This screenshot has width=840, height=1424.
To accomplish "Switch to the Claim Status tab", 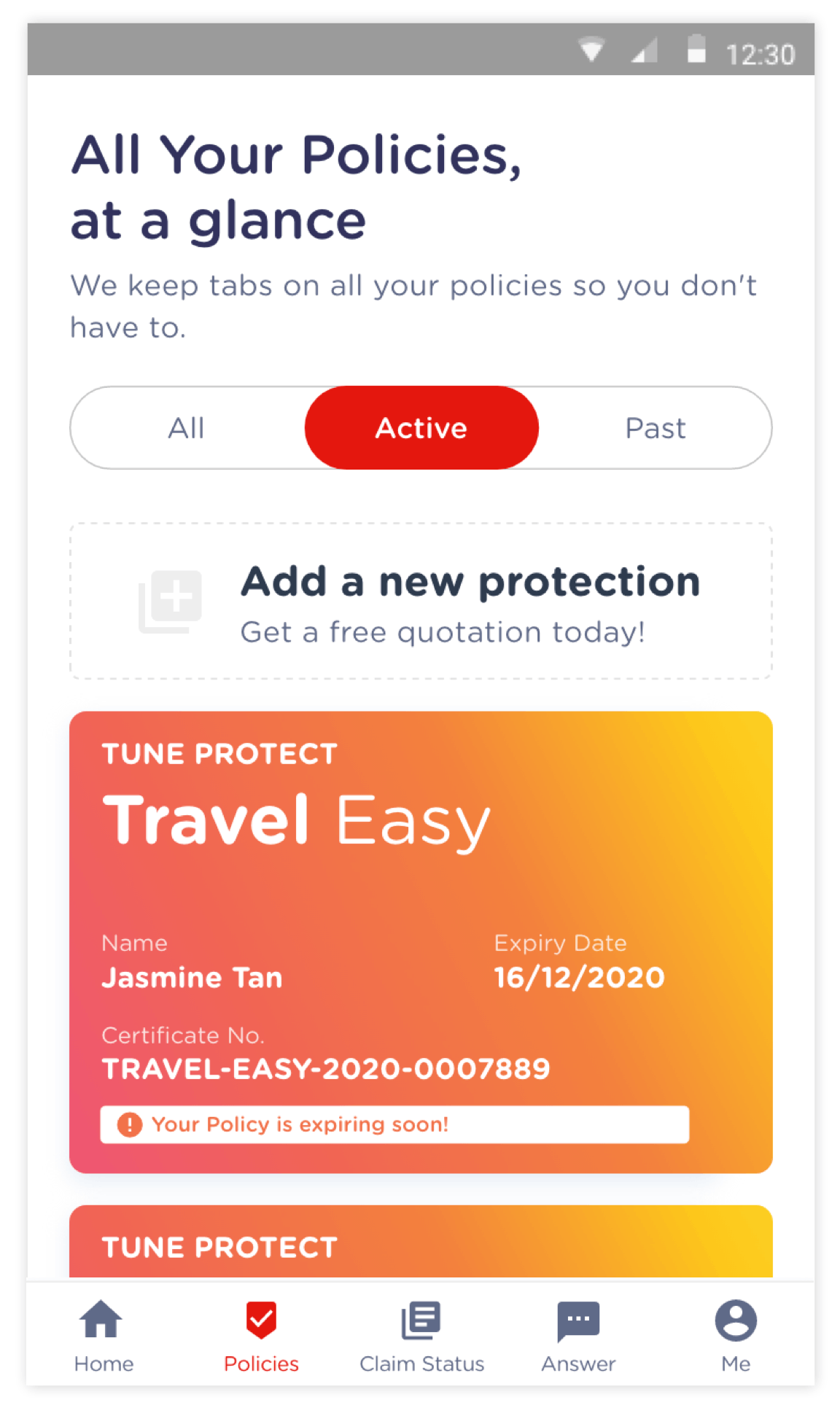I will pyautogui.click(x=421, y=1336).
